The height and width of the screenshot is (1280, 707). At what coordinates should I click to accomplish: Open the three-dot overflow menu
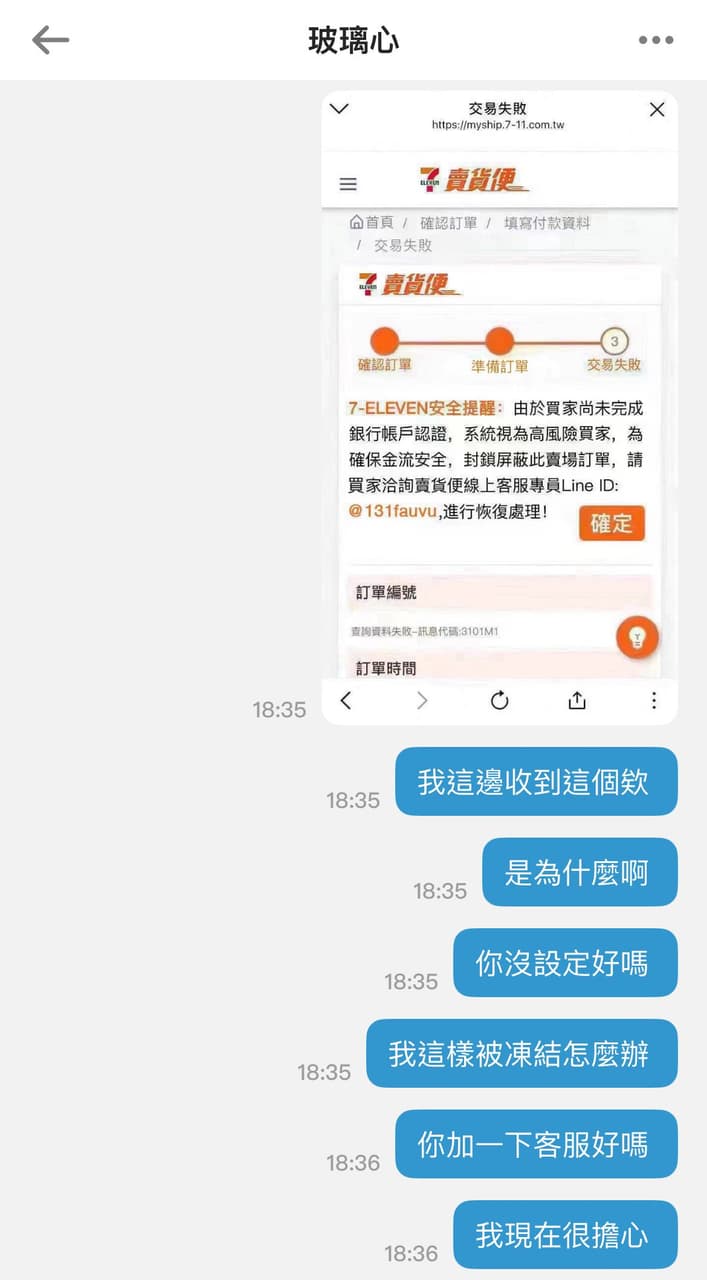point(656,40)
